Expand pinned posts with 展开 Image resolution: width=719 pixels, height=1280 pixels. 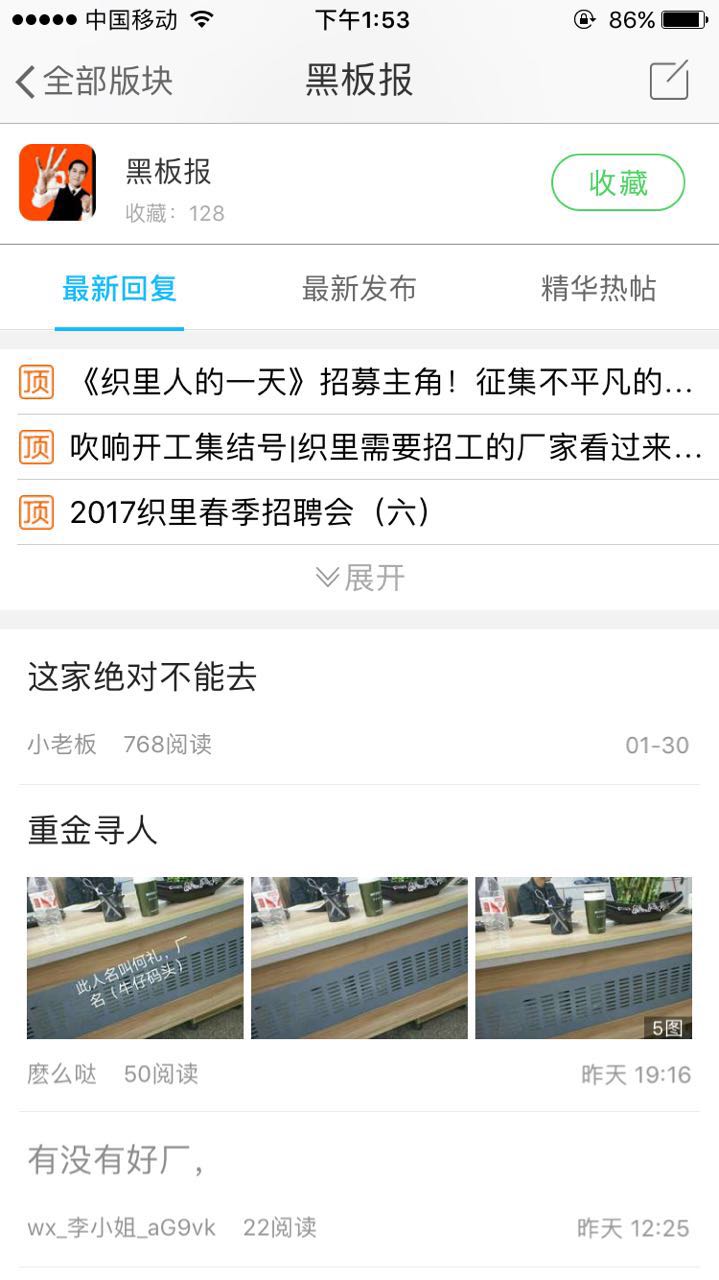[360, 577]
